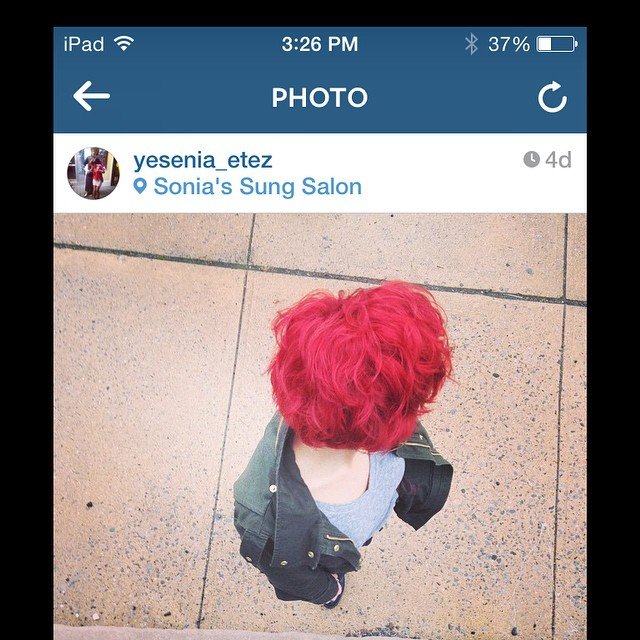This screenshot has height=640, width=640.
Task: Refresh the photo page
Action: [552, 97]
